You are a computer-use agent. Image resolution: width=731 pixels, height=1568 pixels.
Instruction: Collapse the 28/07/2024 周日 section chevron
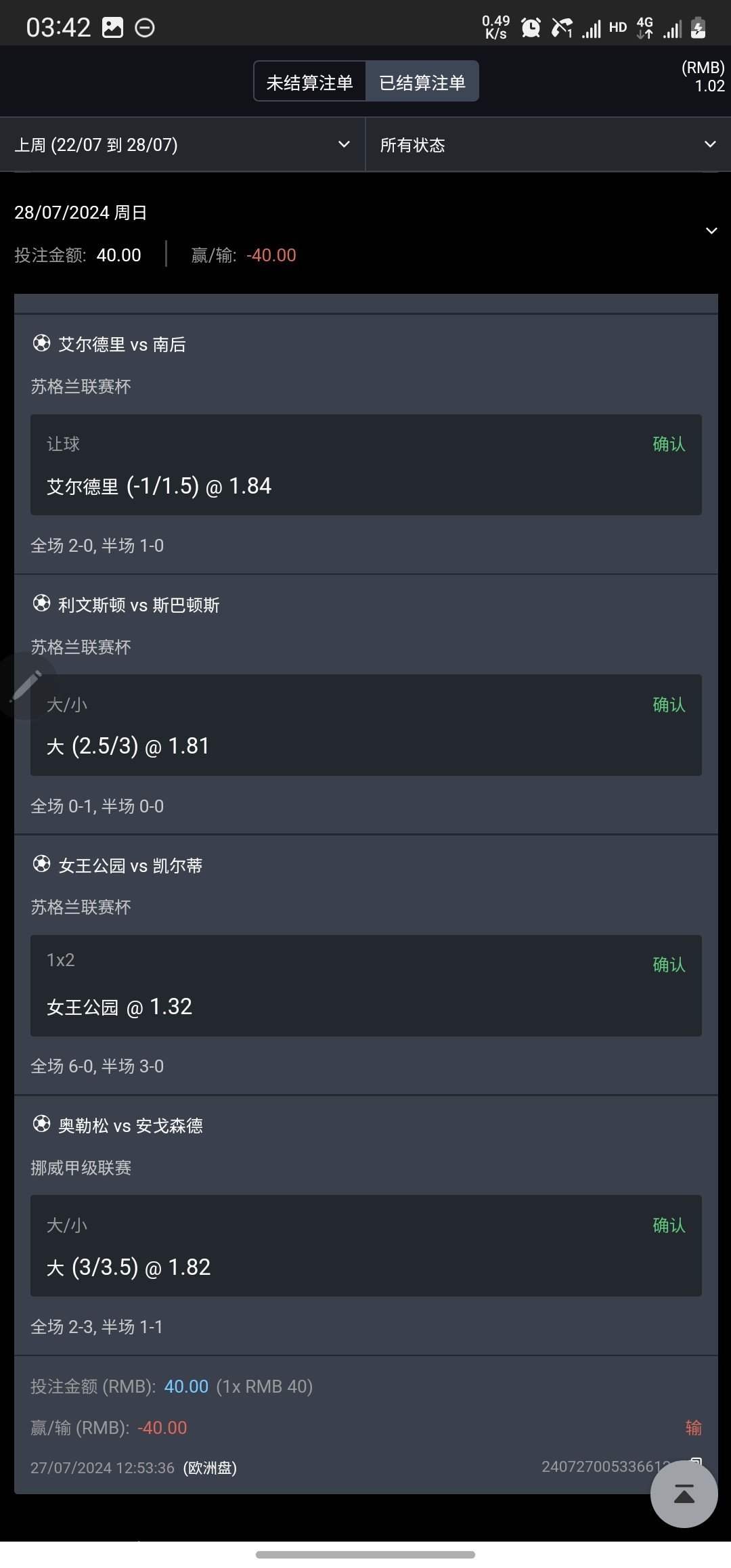711,231
